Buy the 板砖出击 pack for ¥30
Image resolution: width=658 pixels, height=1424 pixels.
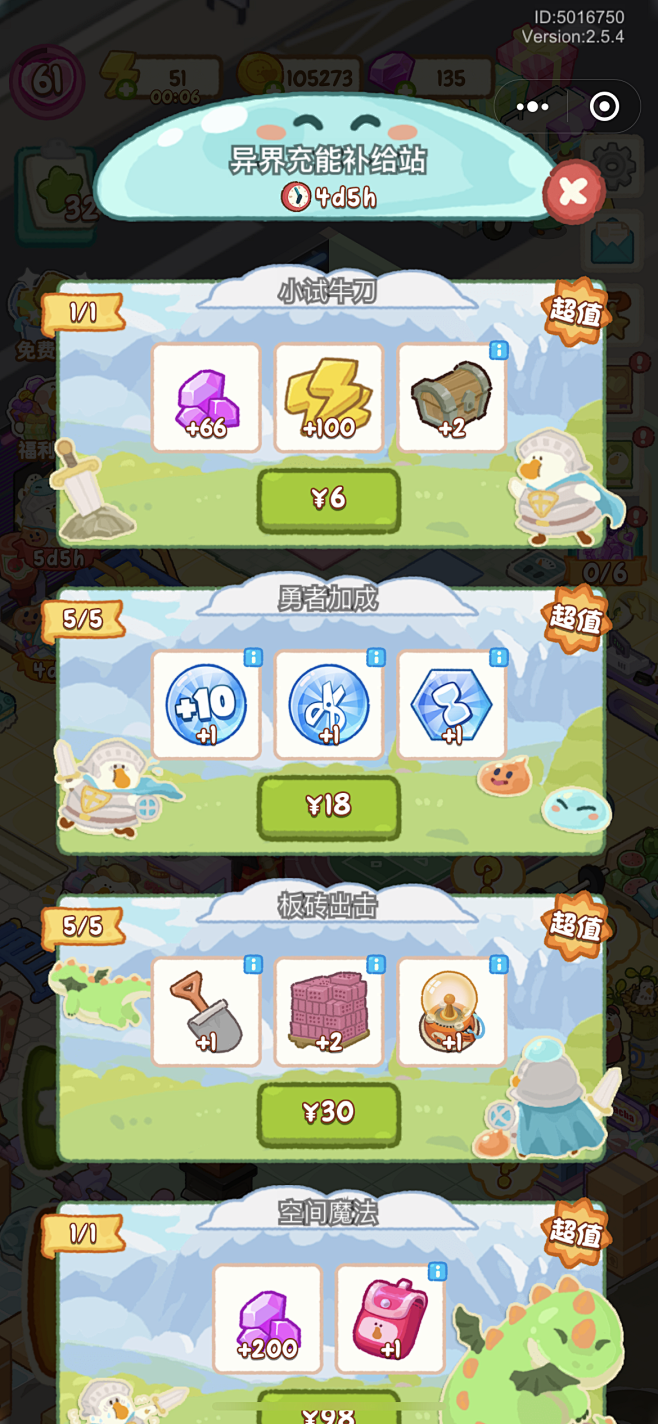pos(329,1113)
